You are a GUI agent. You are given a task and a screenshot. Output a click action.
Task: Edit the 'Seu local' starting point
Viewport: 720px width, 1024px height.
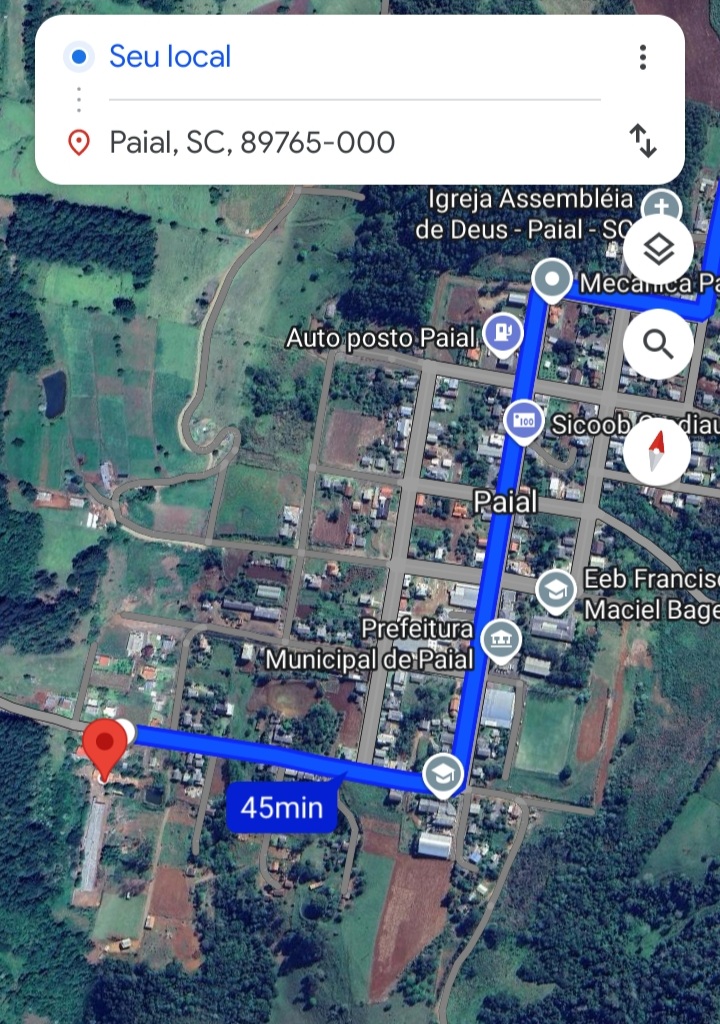click(170, 57)
